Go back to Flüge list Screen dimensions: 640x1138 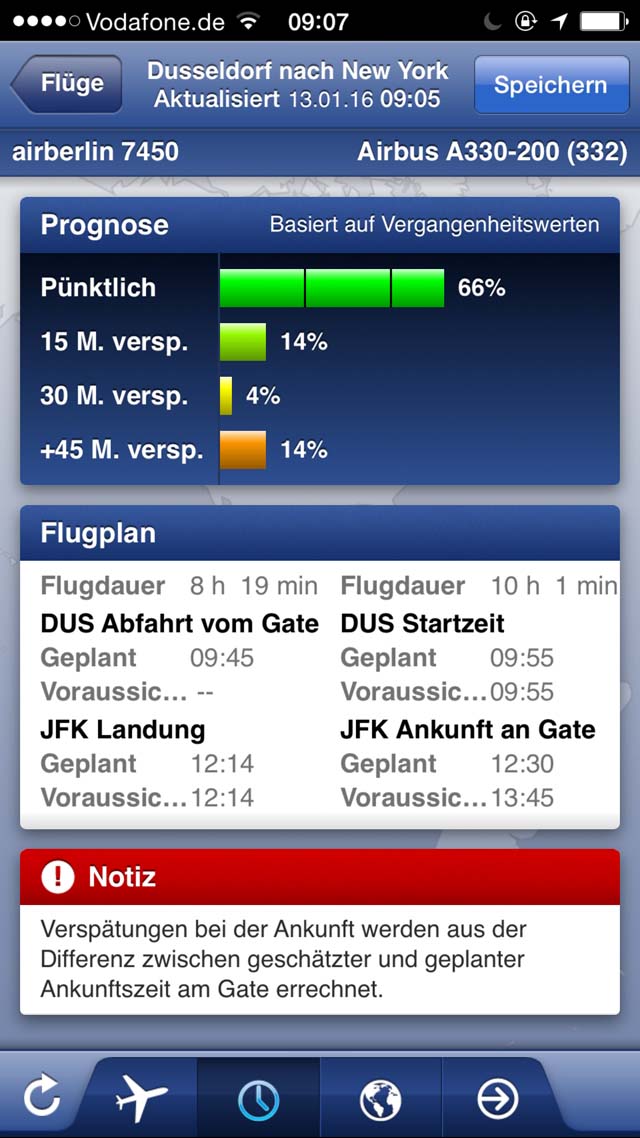tap(67, 84)
